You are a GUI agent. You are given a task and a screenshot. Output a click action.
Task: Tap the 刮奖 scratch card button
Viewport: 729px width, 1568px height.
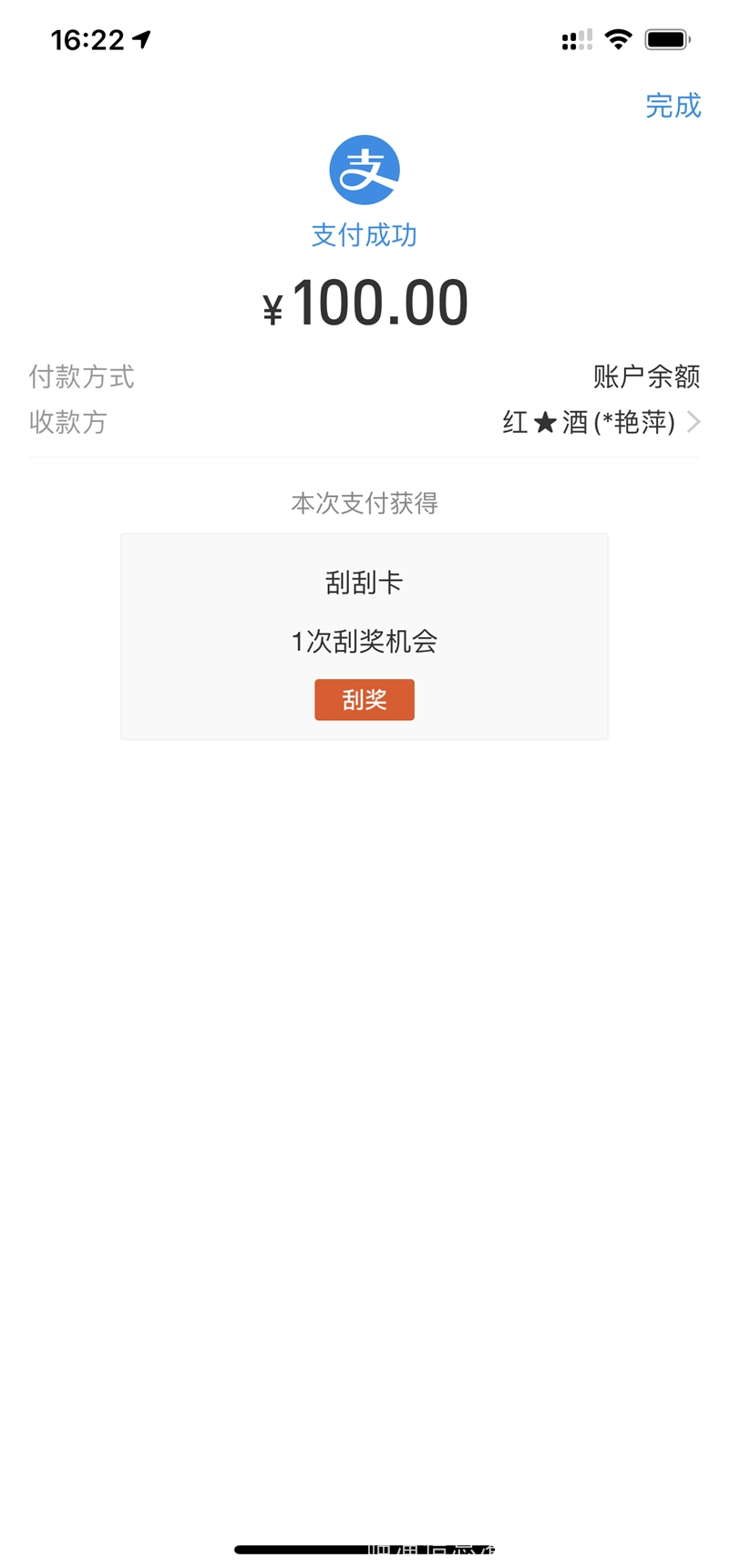pyautogui.click(x=364, y=700)
